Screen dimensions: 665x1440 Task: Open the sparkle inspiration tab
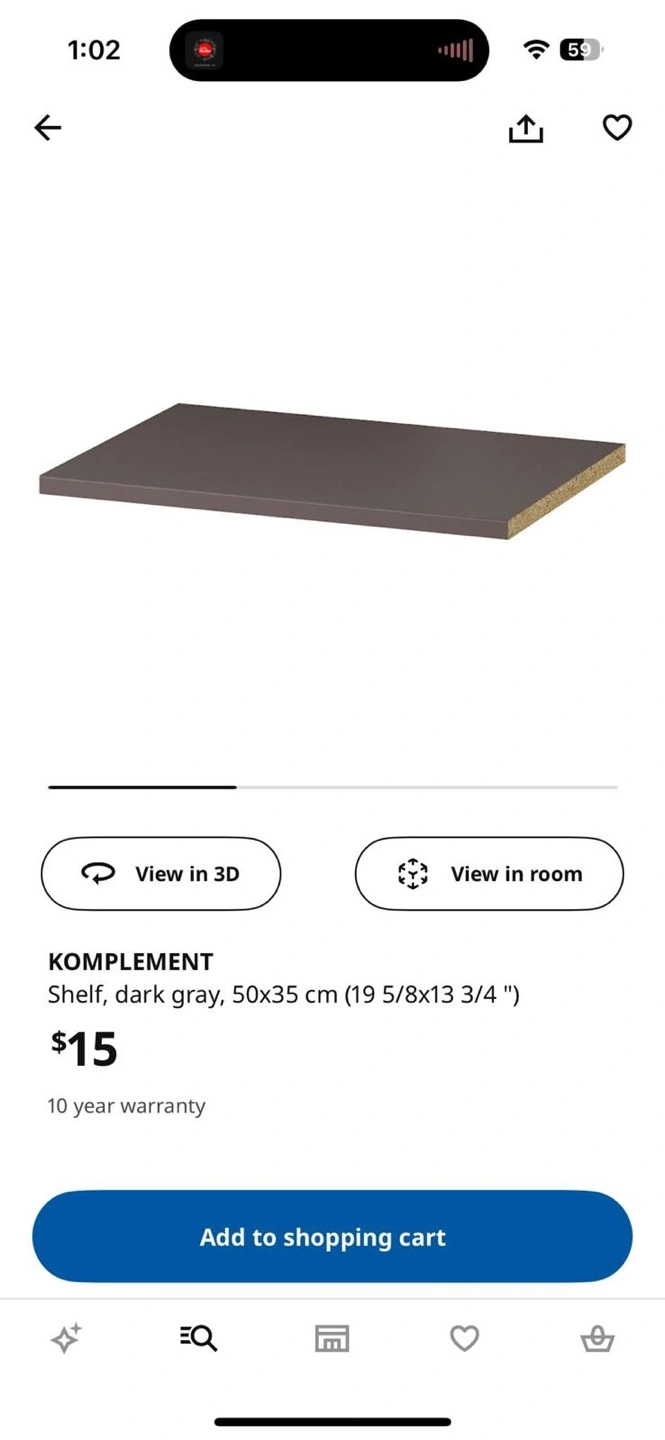[x=67, y=1338]
